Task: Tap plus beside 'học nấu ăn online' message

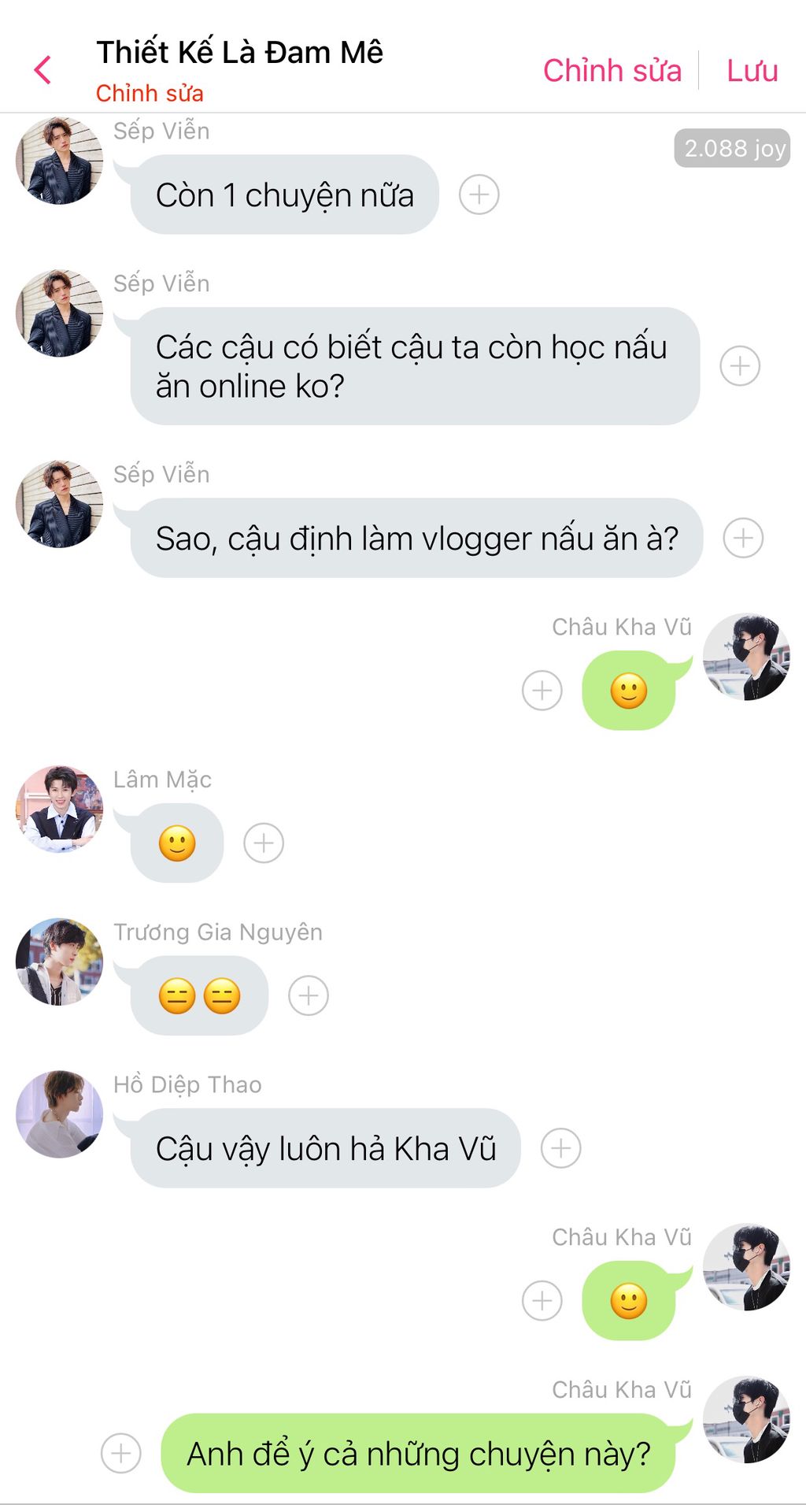Action: point(740,365)
